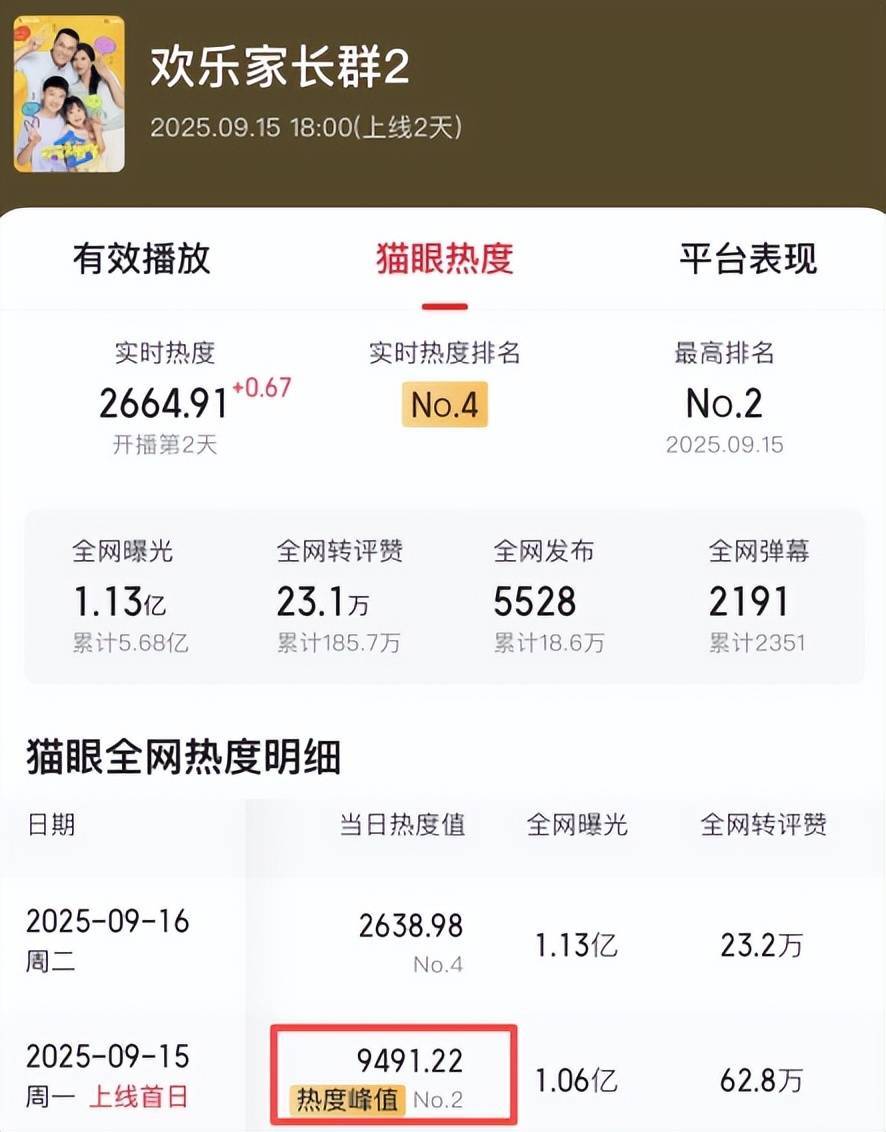Select the 猫眼热度 tab

pos(444,259)
